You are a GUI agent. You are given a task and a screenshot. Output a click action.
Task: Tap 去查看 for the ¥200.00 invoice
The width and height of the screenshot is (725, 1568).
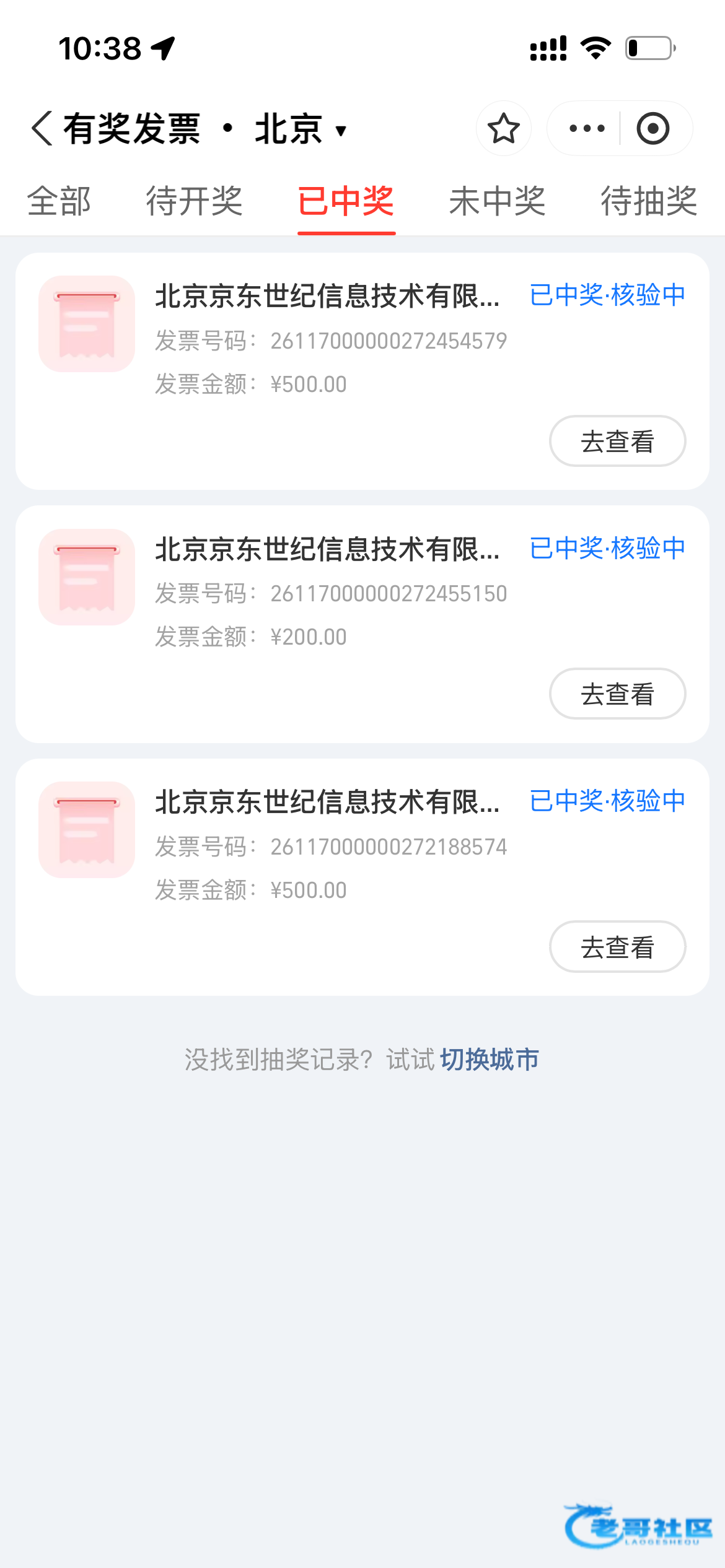coord(617,694)
